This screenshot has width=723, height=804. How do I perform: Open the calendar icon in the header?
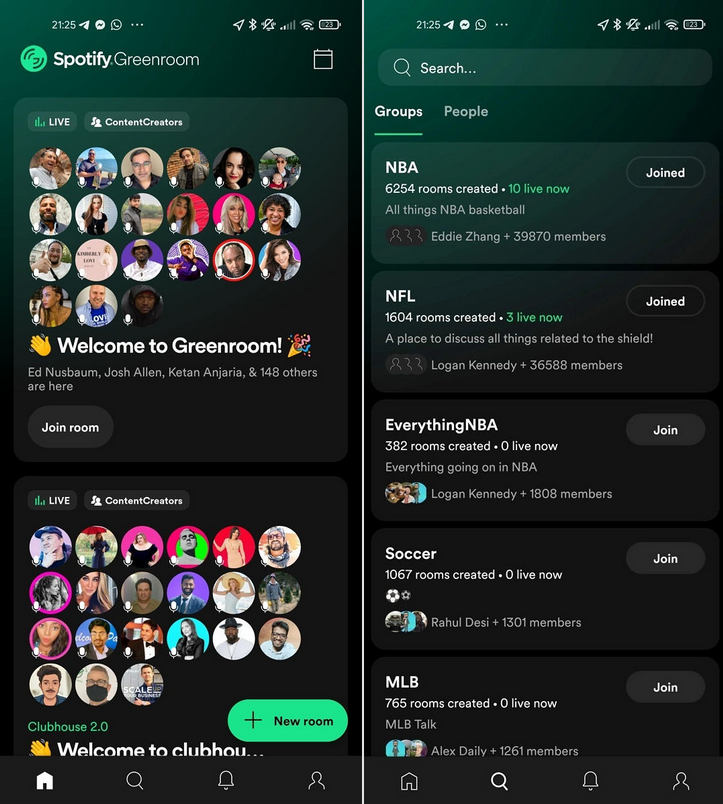[x=323, y=59]
